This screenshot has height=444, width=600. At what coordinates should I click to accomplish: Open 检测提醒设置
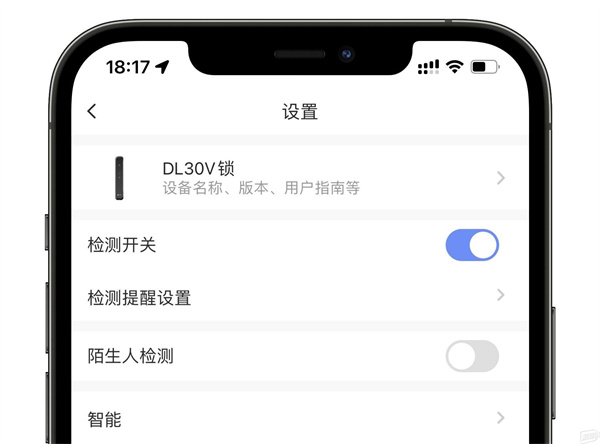click(300, 297)
